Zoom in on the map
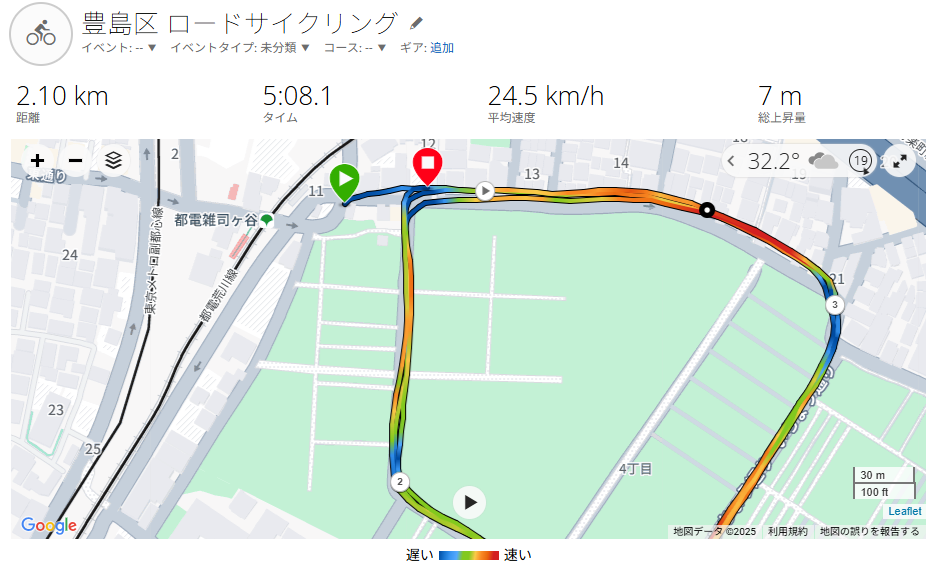The height and width of the screenshot is (583, 935). tap(37, 160)
